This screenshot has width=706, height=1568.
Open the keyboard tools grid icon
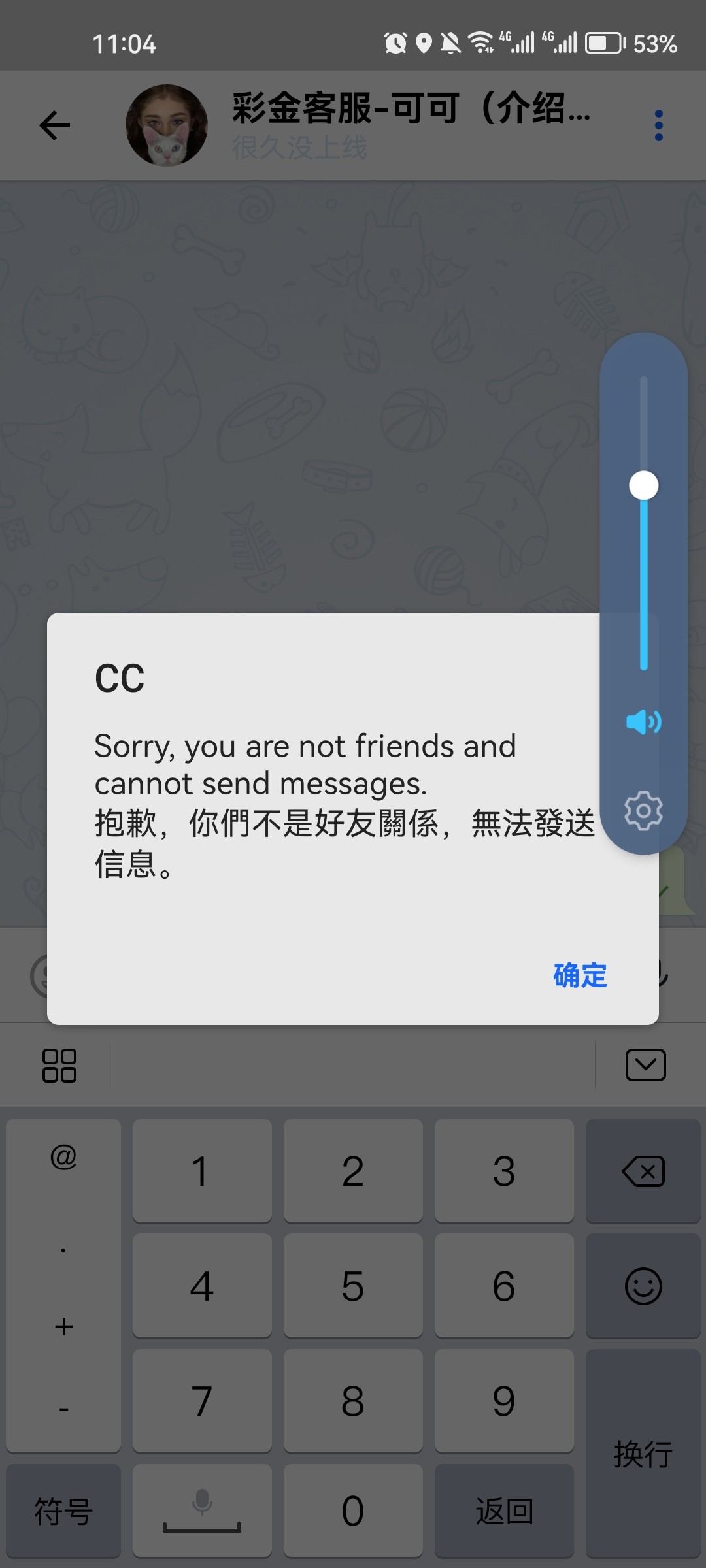[x=59, y=1066]
